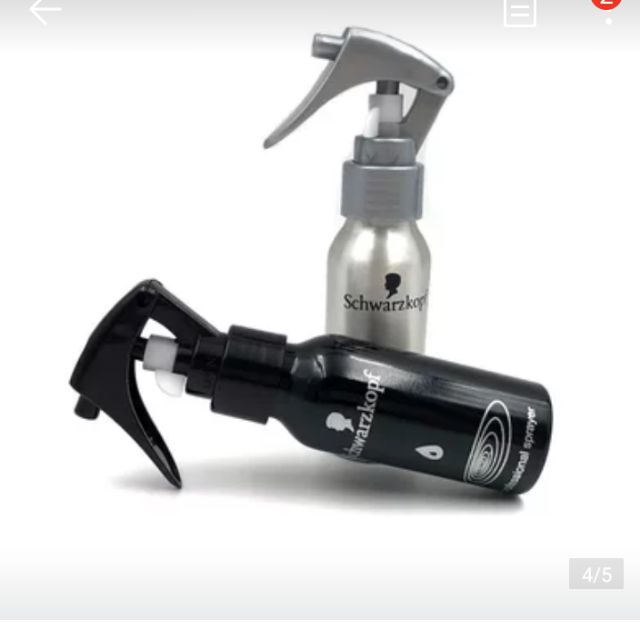This screenshot has width=640, height=630.
Task: Go back using the top-left arrow
Action: tap(44, 10)
